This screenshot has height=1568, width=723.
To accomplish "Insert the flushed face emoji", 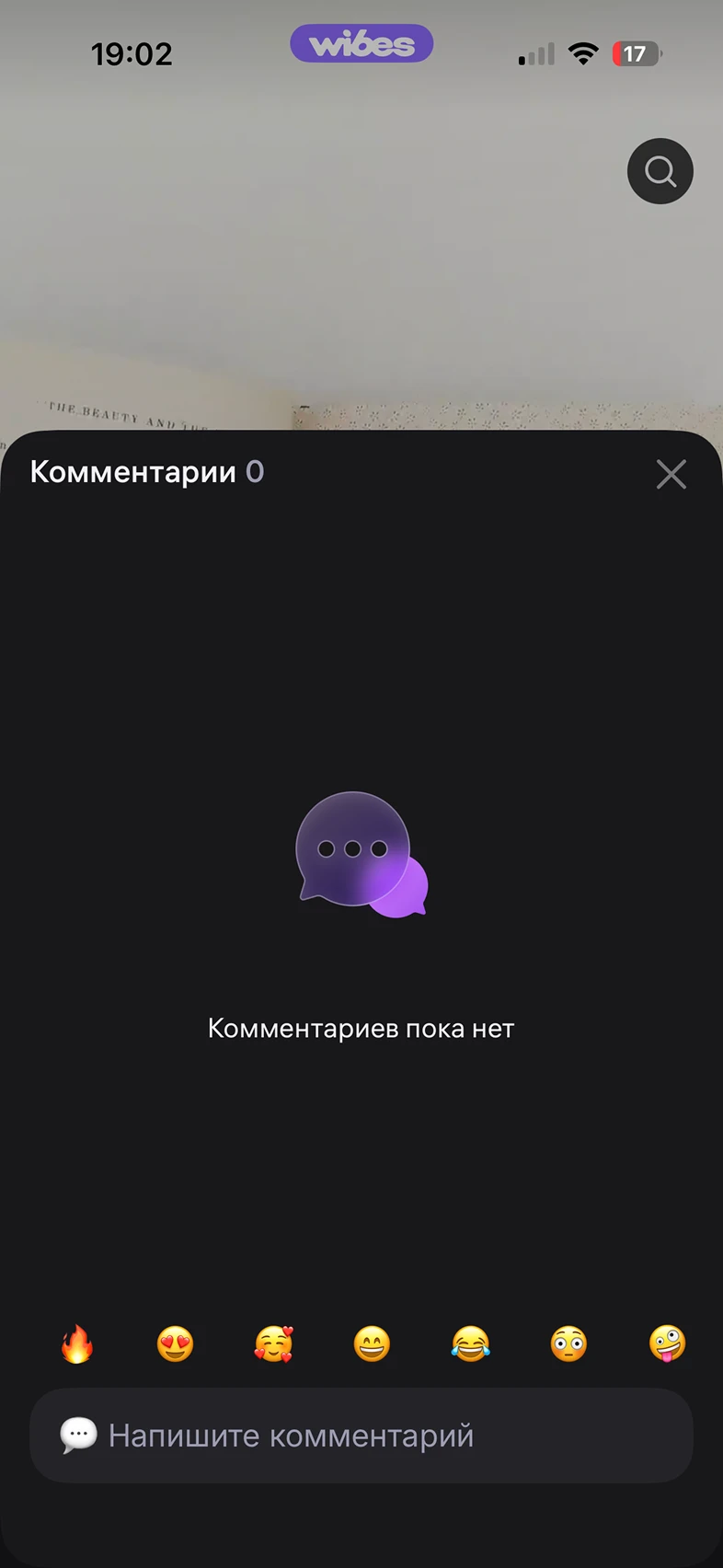I will pyautogui.click(x=568, y=1344).
